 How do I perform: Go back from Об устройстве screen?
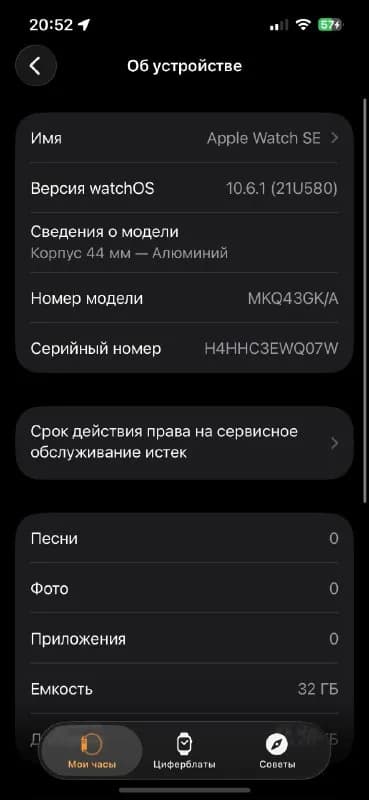coord(36,66)
